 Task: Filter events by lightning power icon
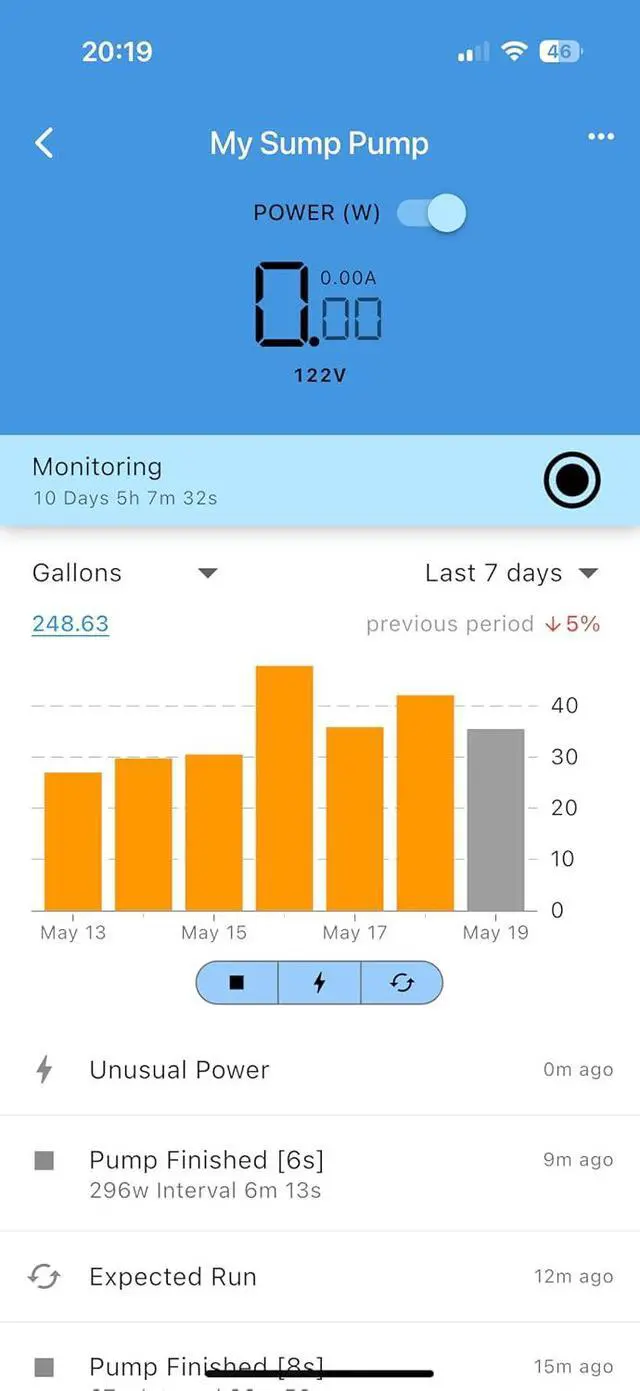(319, 982)
